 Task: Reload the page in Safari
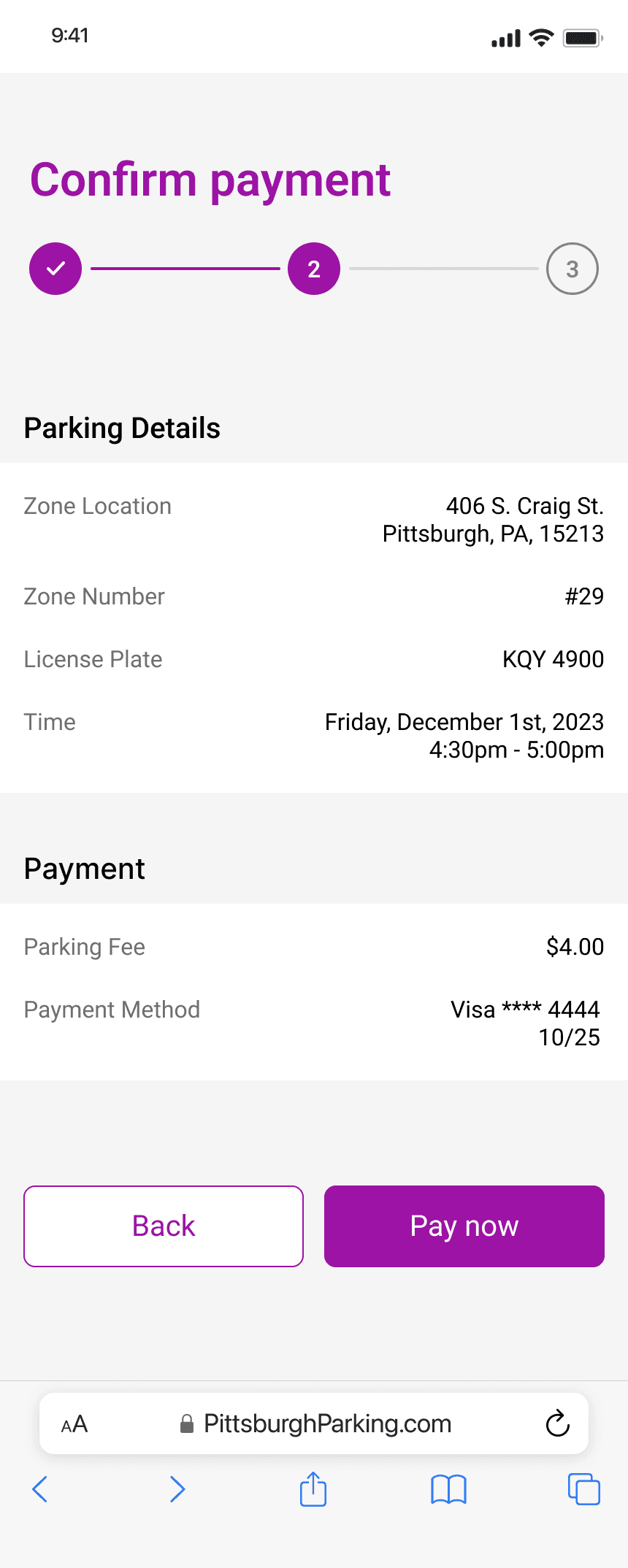pyautogui.click(x=557, y=1423)
